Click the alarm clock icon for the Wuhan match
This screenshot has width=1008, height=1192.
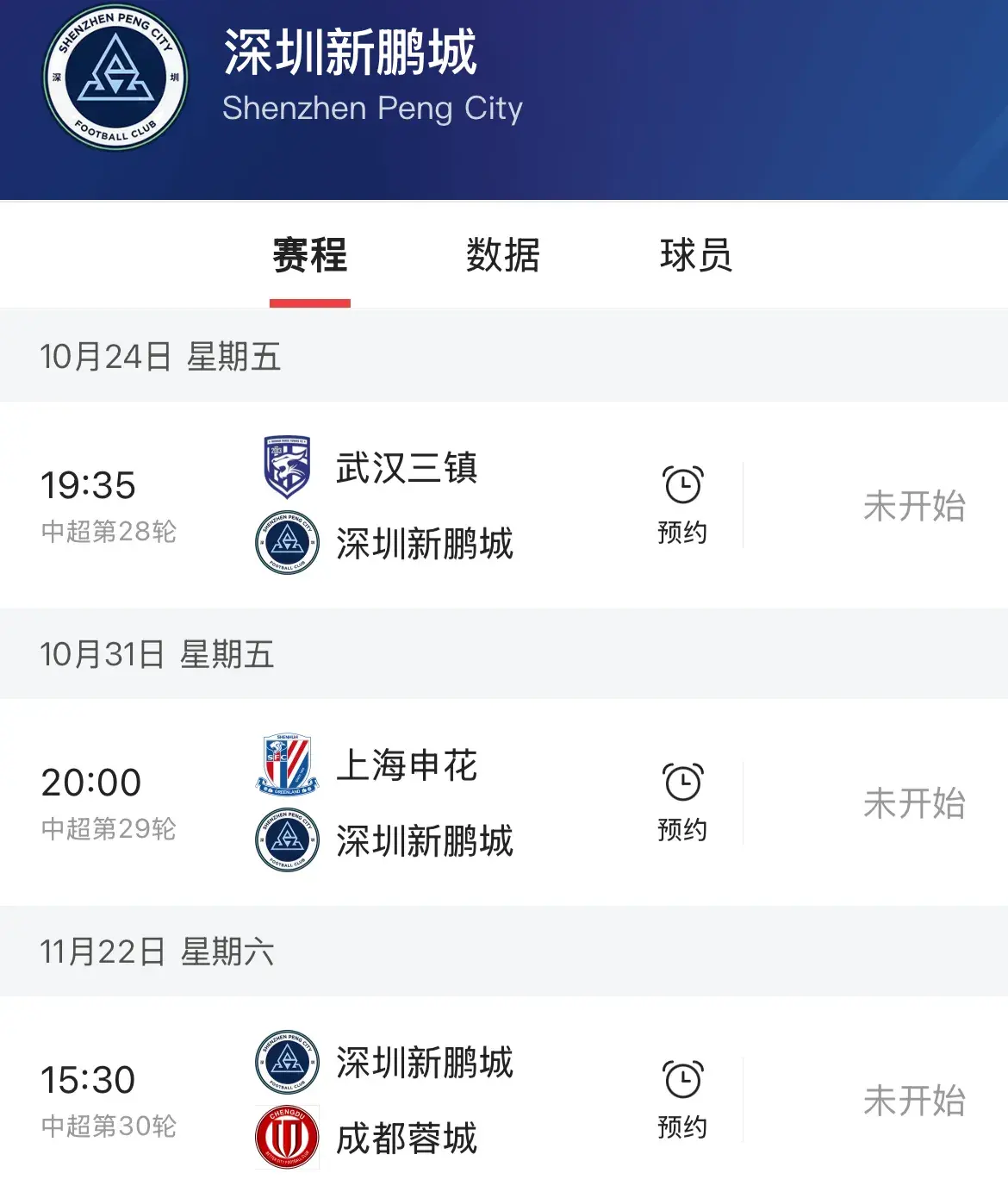681,484
